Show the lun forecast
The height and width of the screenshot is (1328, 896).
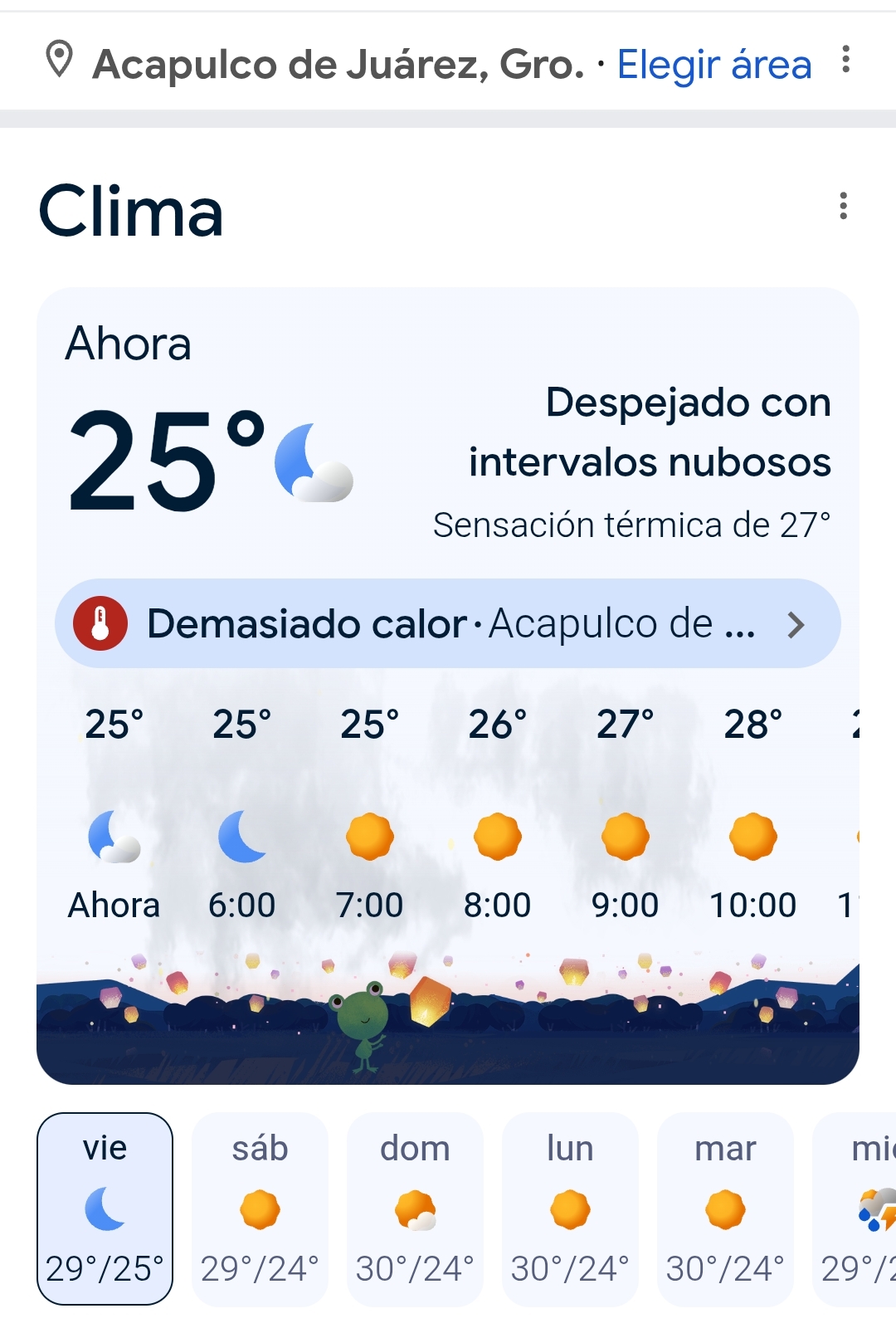pos(570,1208)
